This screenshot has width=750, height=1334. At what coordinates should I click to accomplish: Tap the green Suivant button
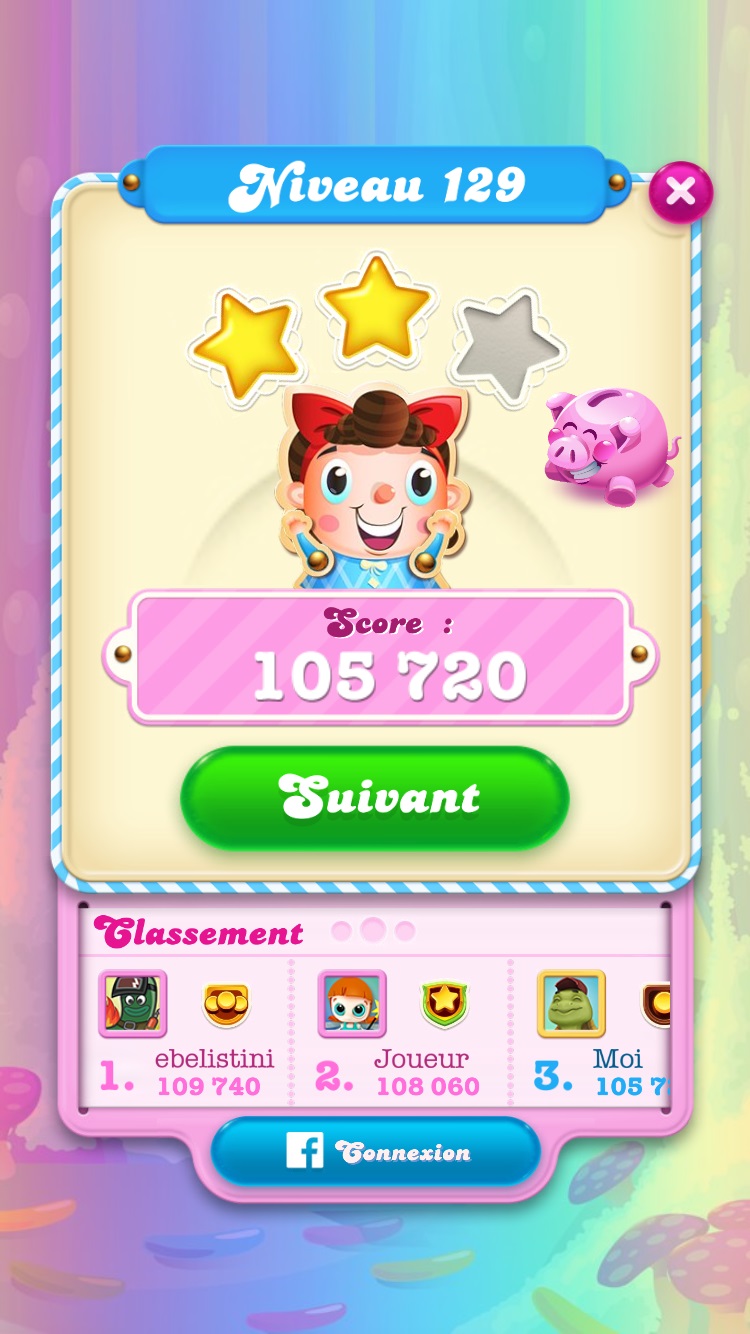pos(375,798)
